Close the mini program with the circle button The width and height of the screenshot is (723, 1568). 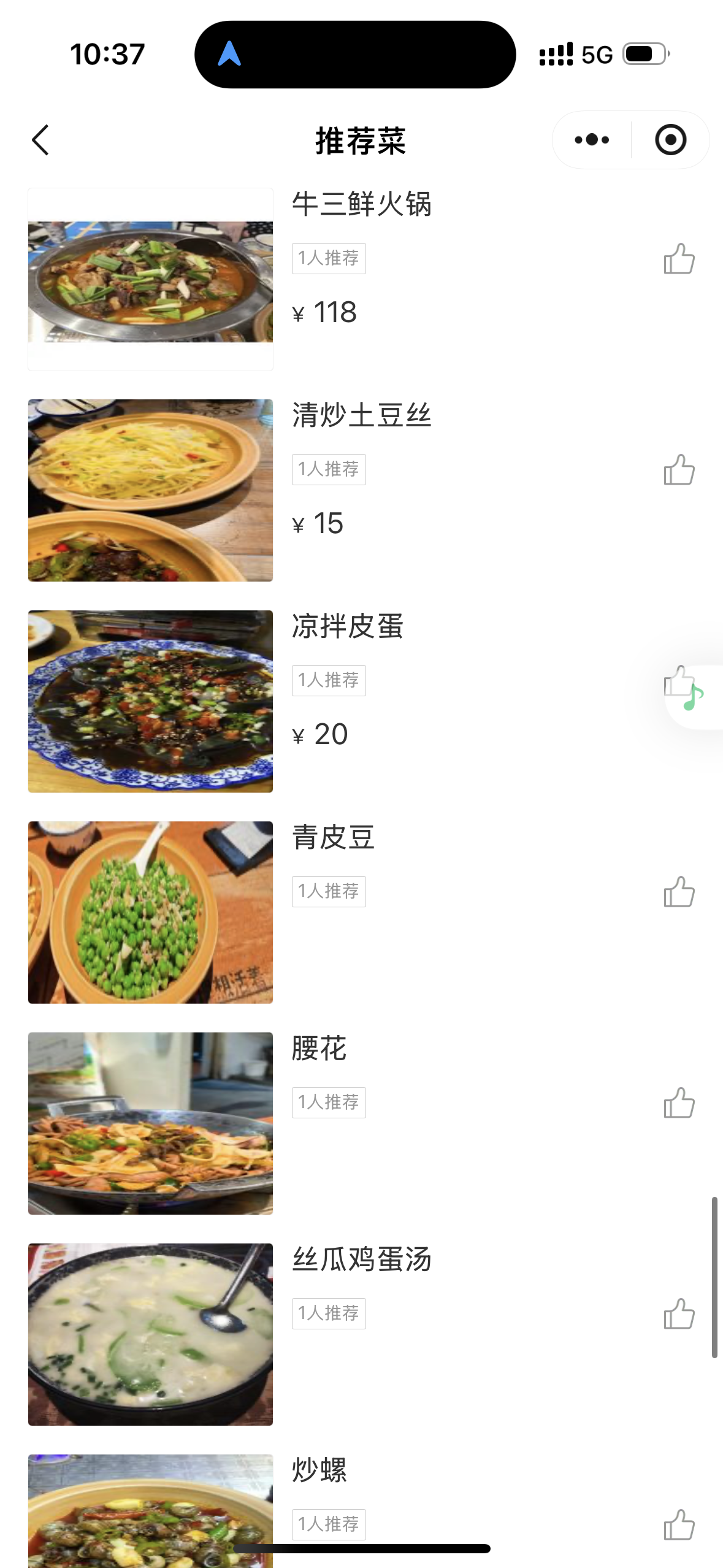pos(670,140)
